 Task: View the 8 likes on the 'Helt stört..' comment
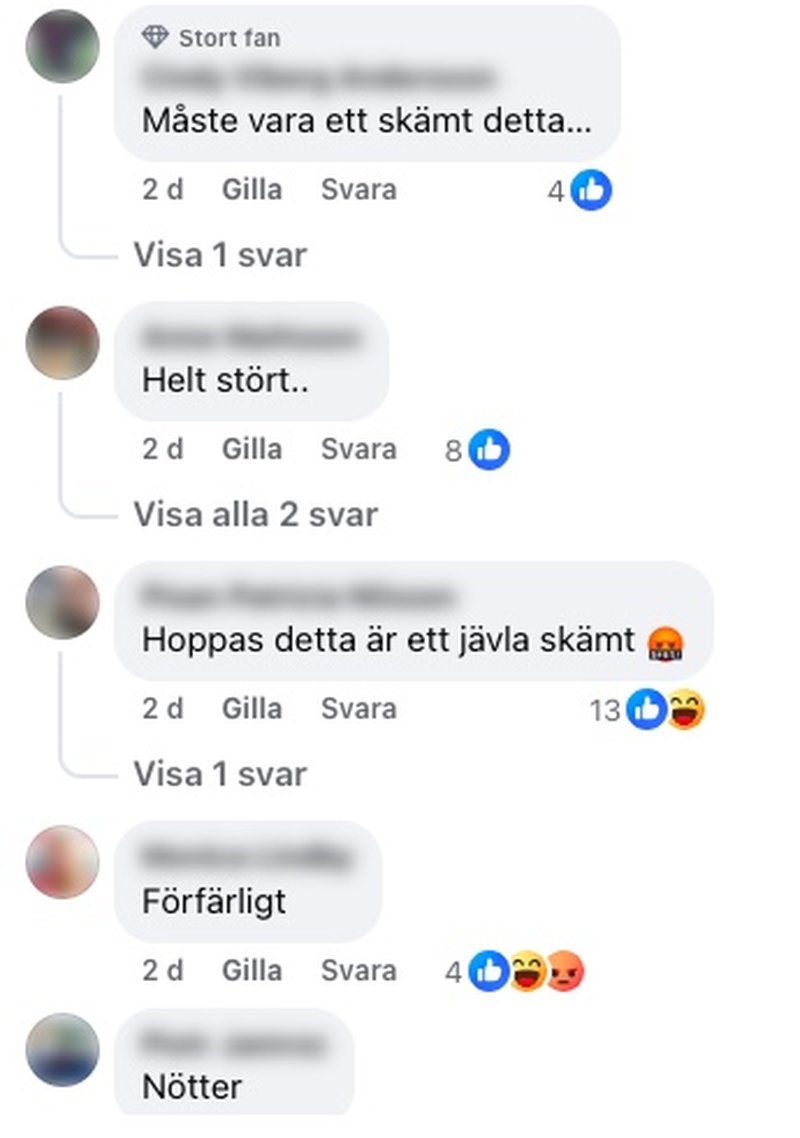pyautogui.click(x=479, y=451)
